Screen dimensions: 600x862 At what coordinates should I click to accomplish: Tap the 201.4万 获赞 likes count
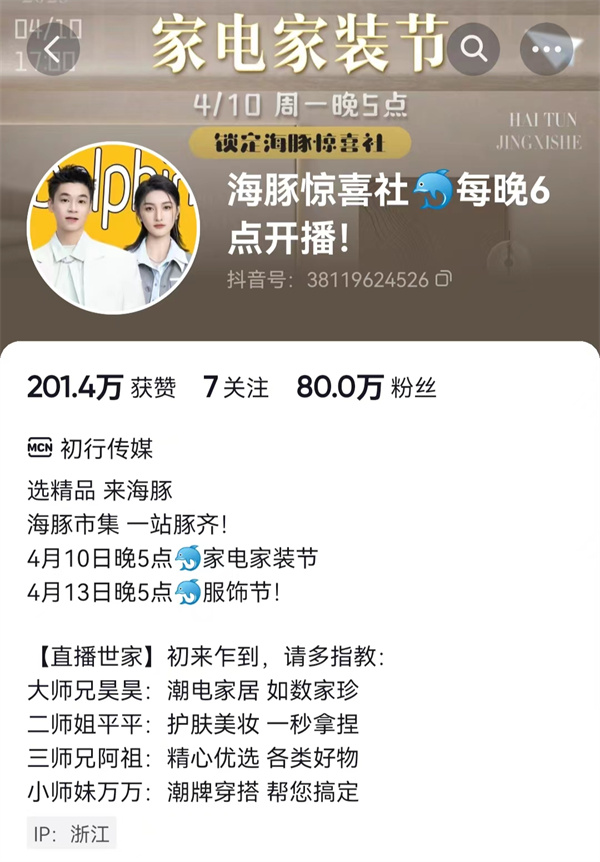(x=100, y=388)
